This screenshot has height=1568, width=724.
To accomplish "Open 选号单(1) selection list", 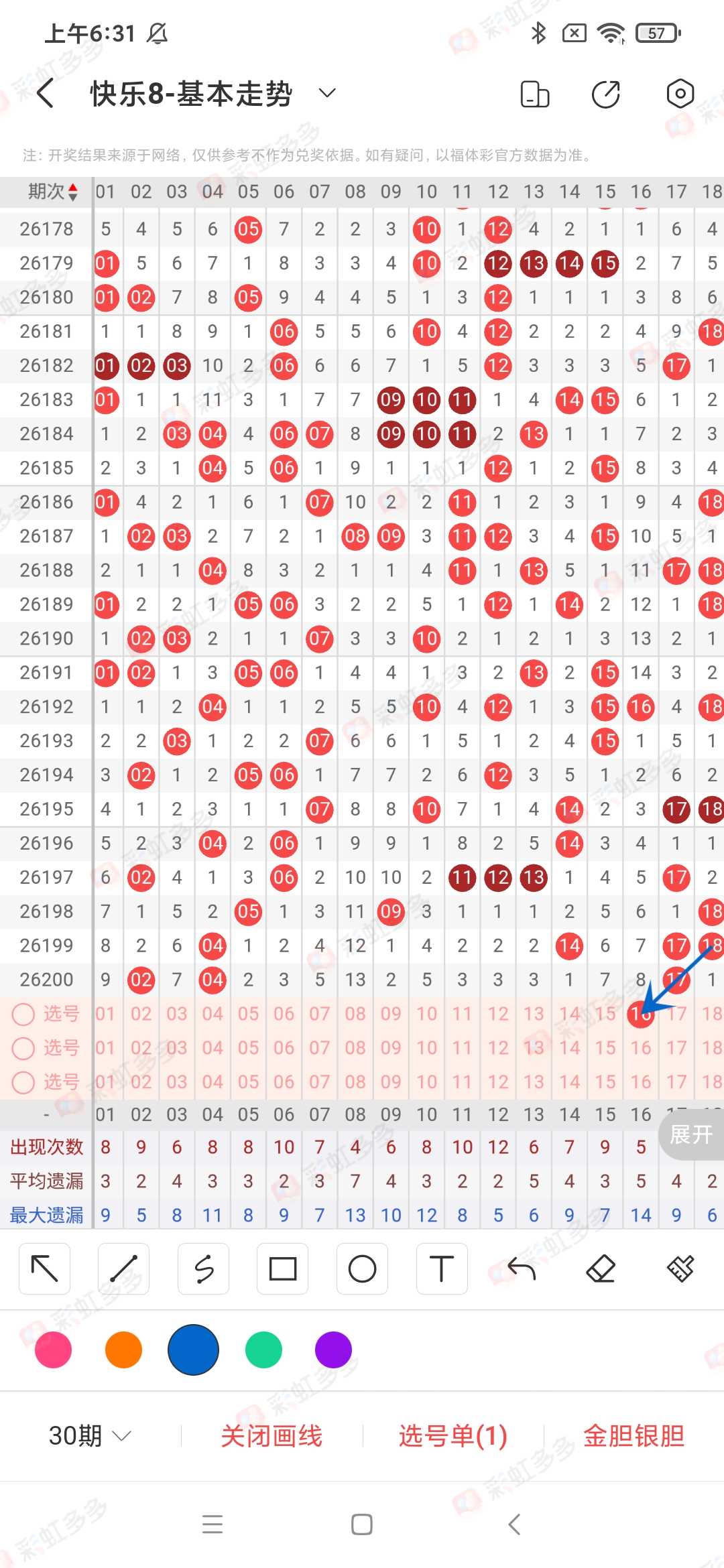I will coord(453,1435).
